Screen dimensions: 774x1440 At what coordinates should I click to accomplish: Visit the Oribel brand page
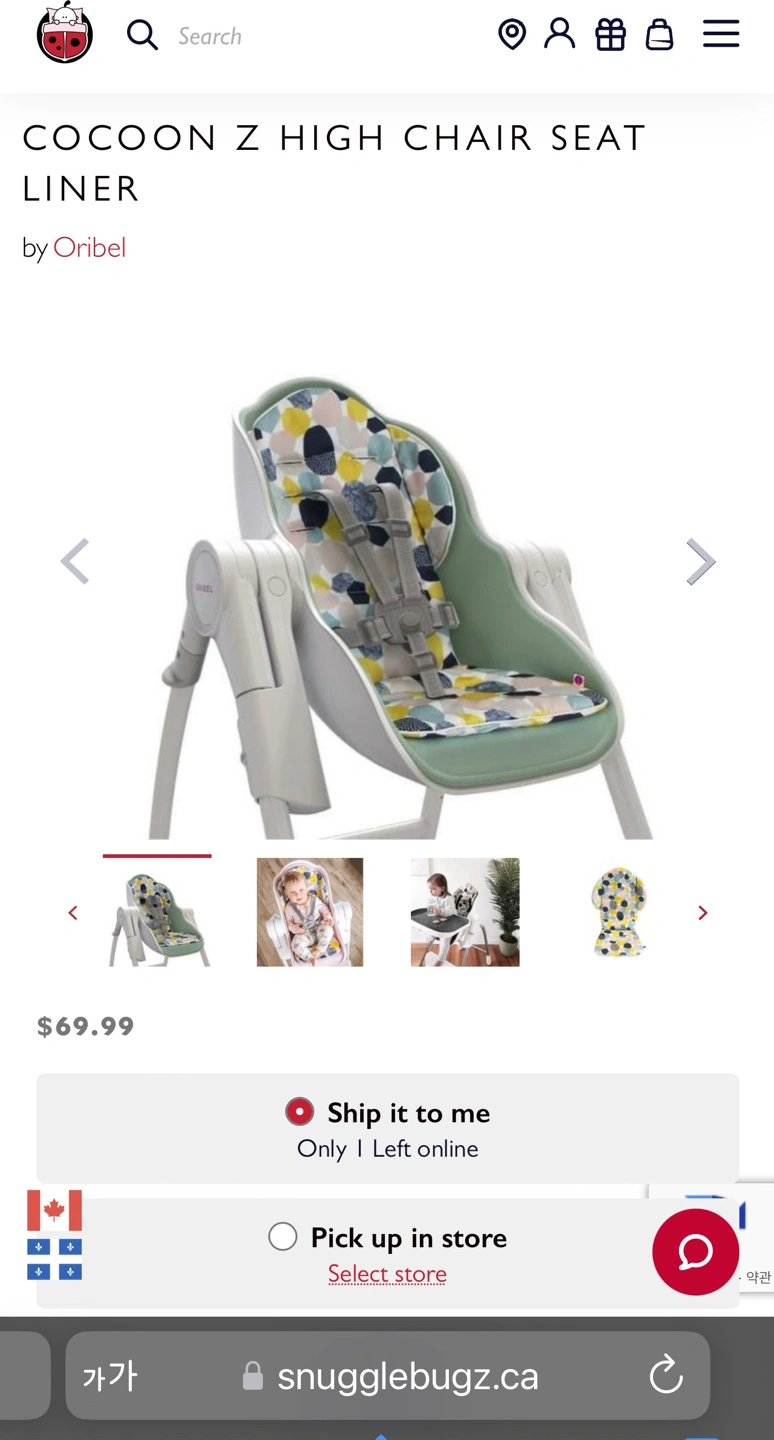(x=89, y=247)
